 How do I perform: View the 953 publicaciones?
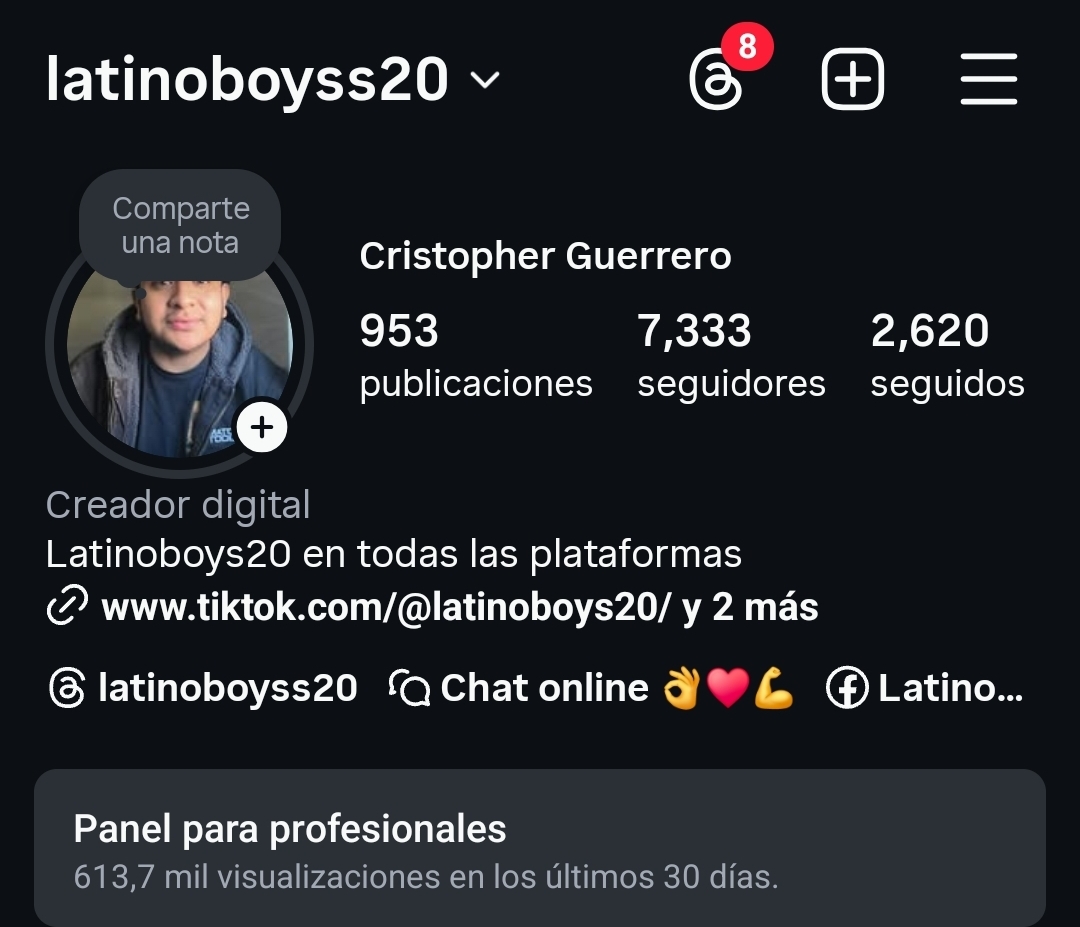(x=475, y=355)
